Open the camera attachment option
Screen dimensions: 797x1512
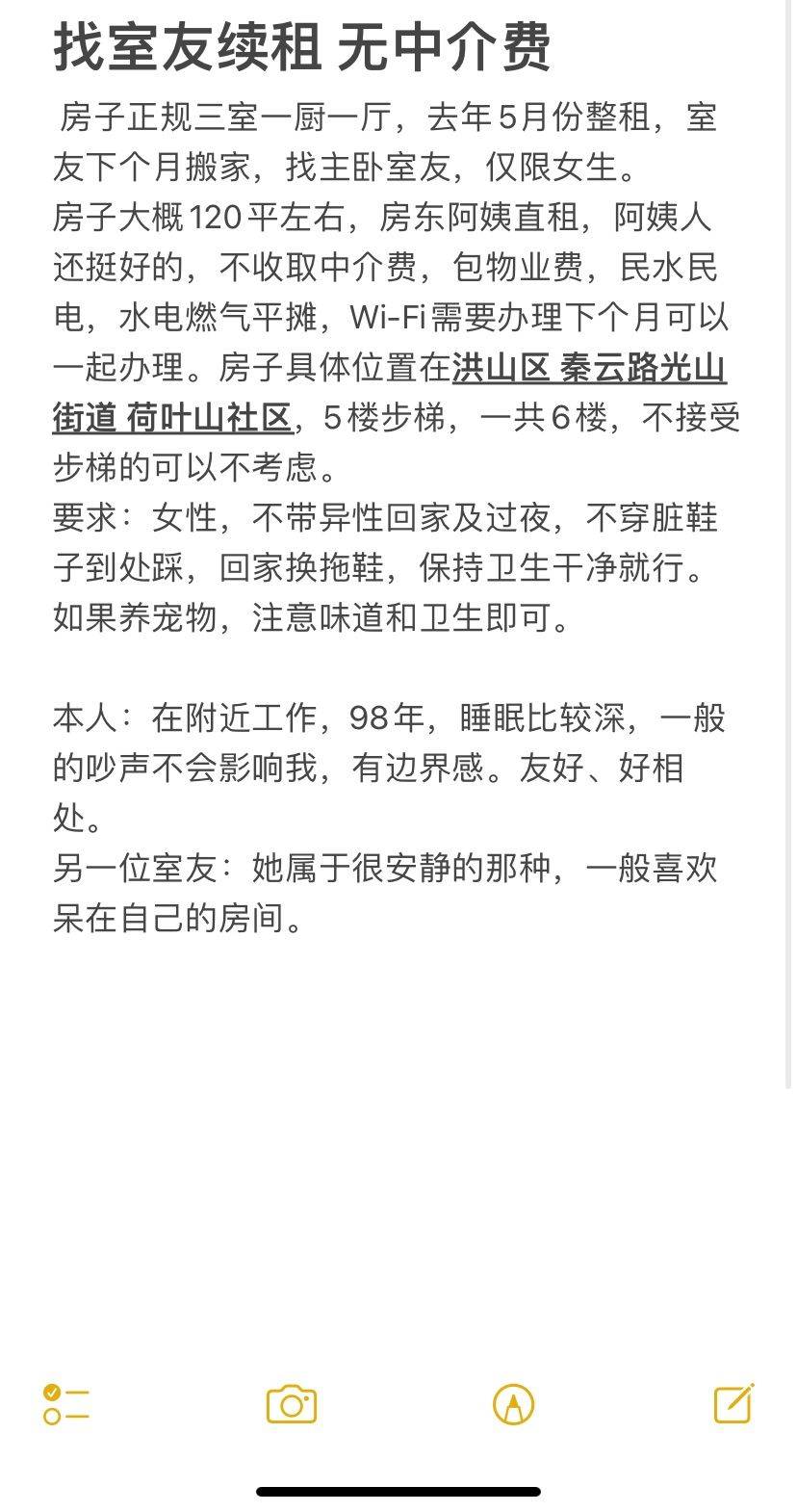pos(292,1404)
